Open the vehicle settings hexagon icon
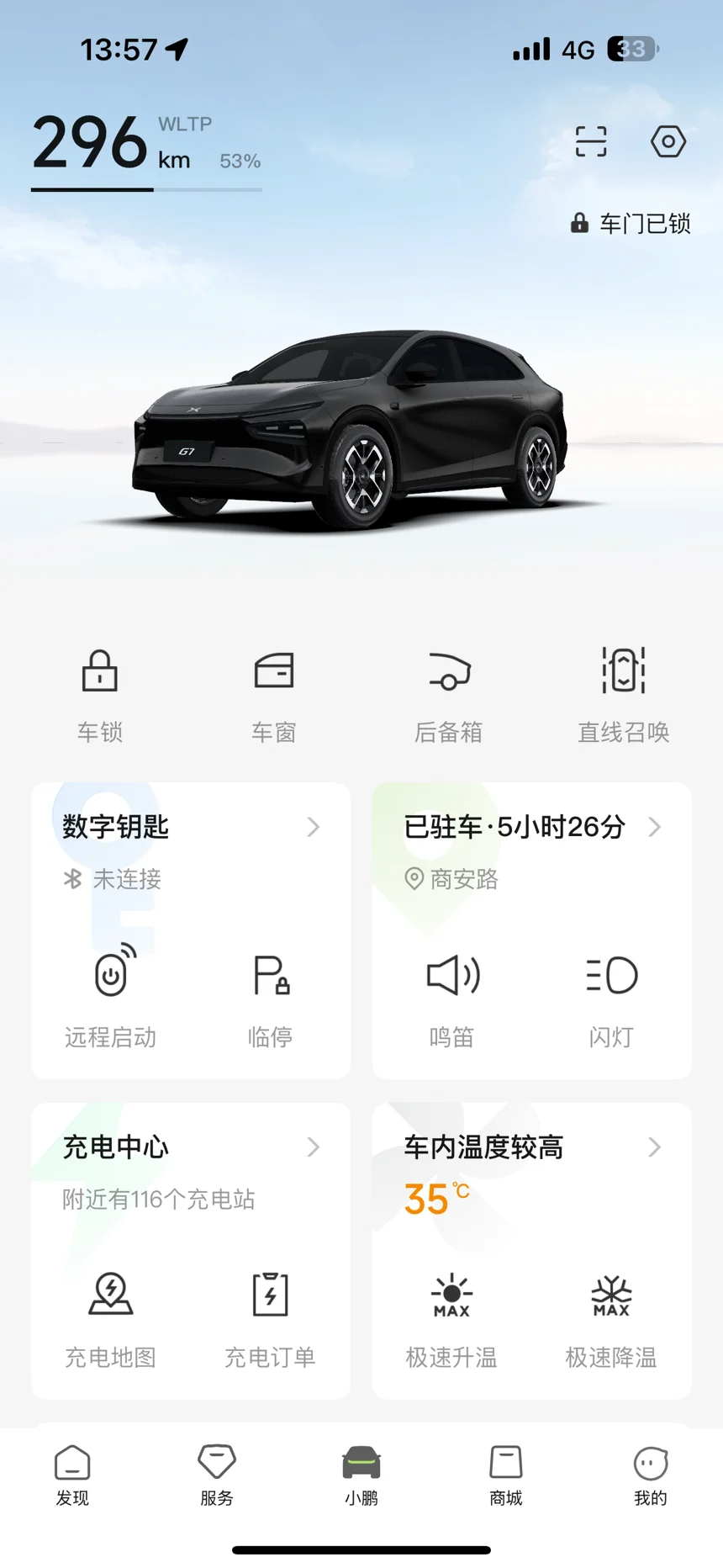The height and width of the screenshot is (1568, 723). (668, 141)
